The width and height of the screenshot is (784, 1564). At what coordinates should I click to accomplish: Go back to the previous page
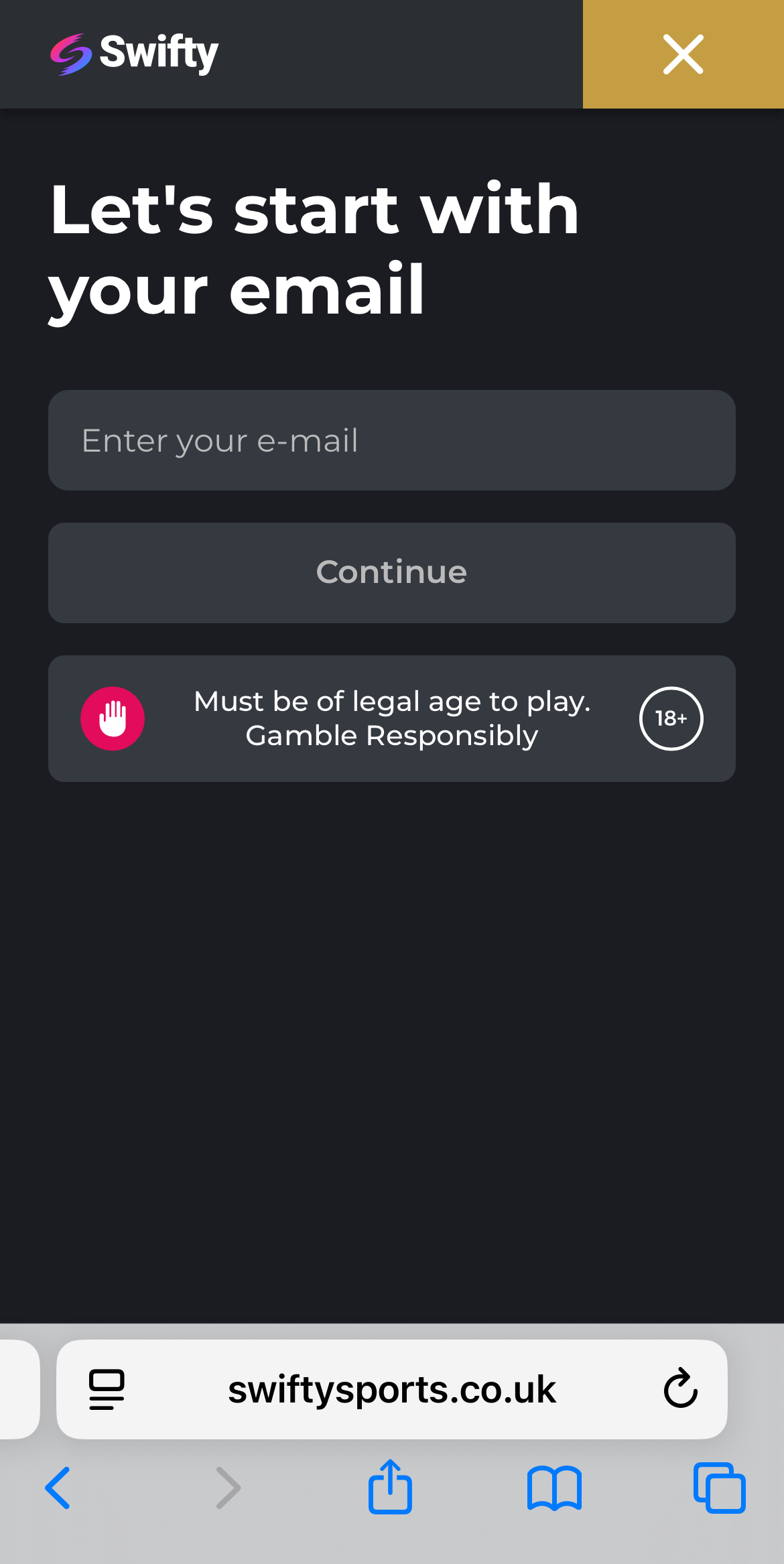coord(58,1488)
